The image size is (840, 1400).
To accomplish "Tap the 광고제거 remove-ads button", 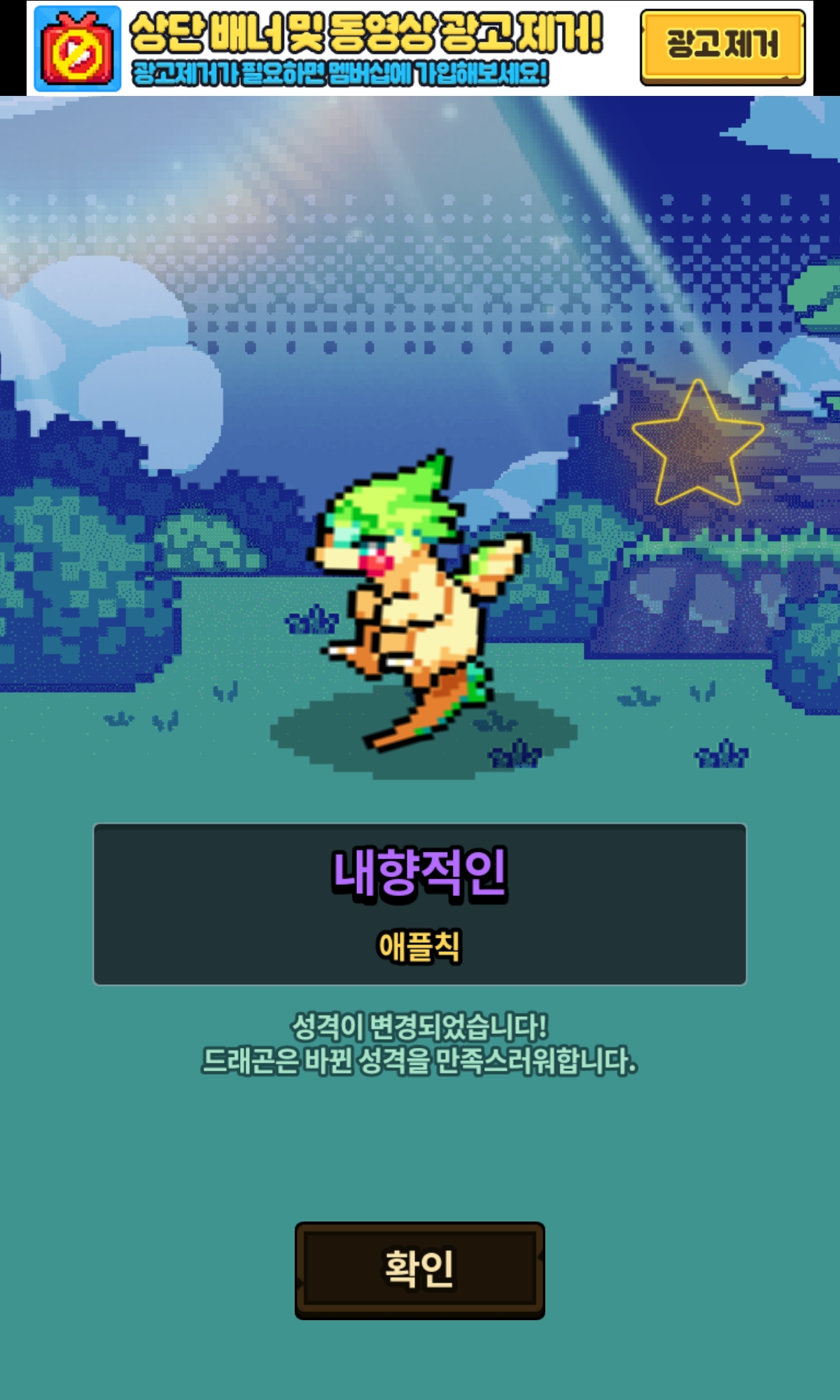I will click(722, 46).
